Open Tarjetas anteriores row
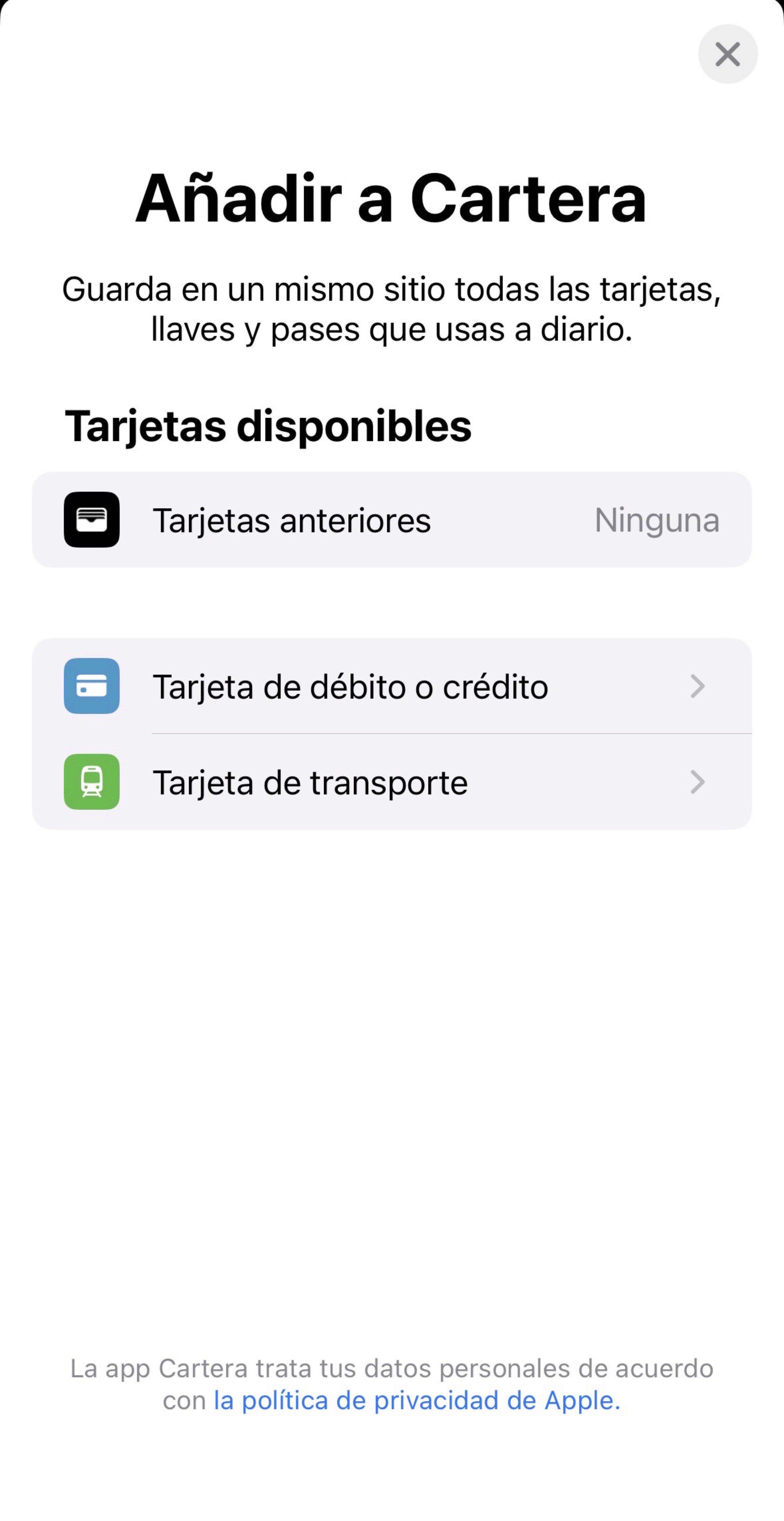The height and width of the screenshot is (1521, 784). click(x=391, y=520)
